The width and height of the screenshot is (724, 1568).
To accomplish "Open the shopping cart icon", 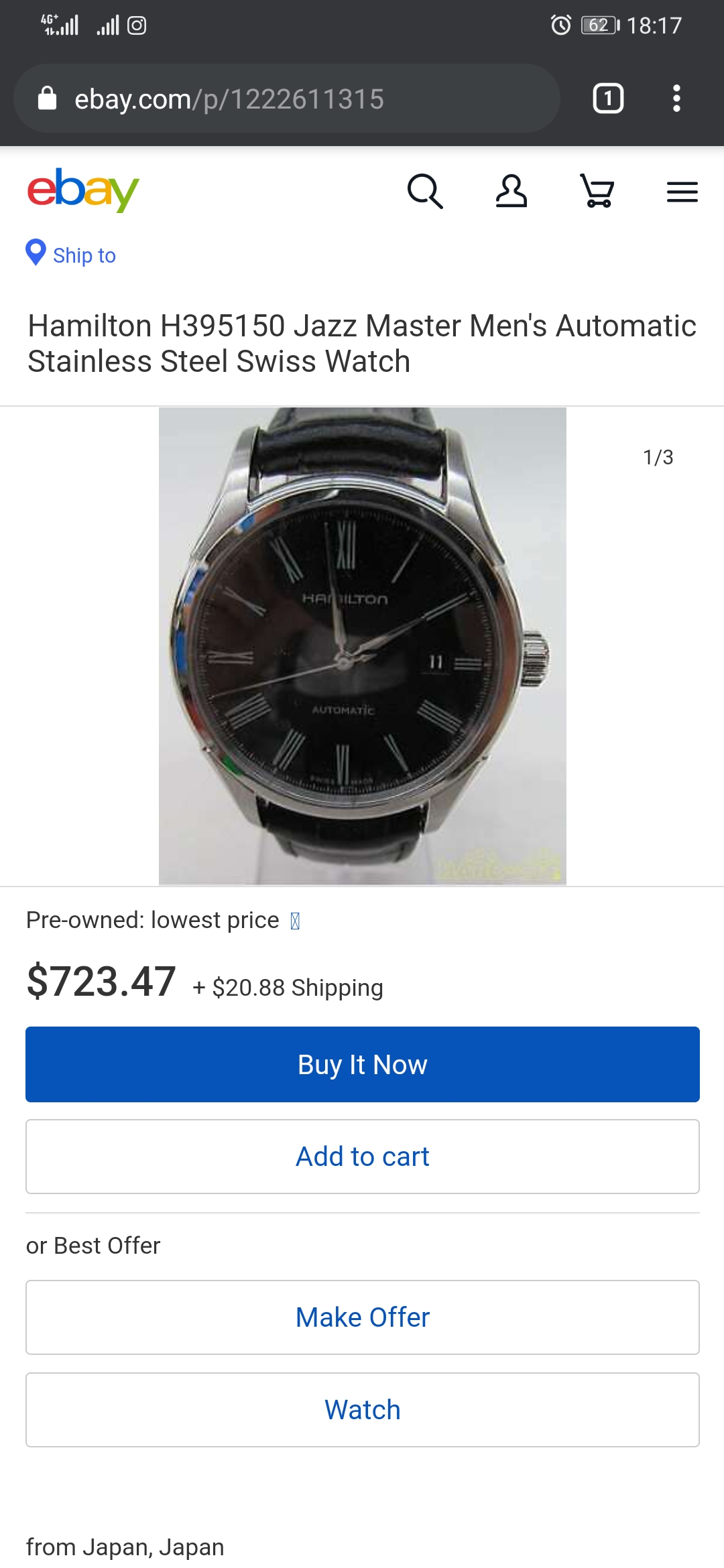I will coord(597,192).
